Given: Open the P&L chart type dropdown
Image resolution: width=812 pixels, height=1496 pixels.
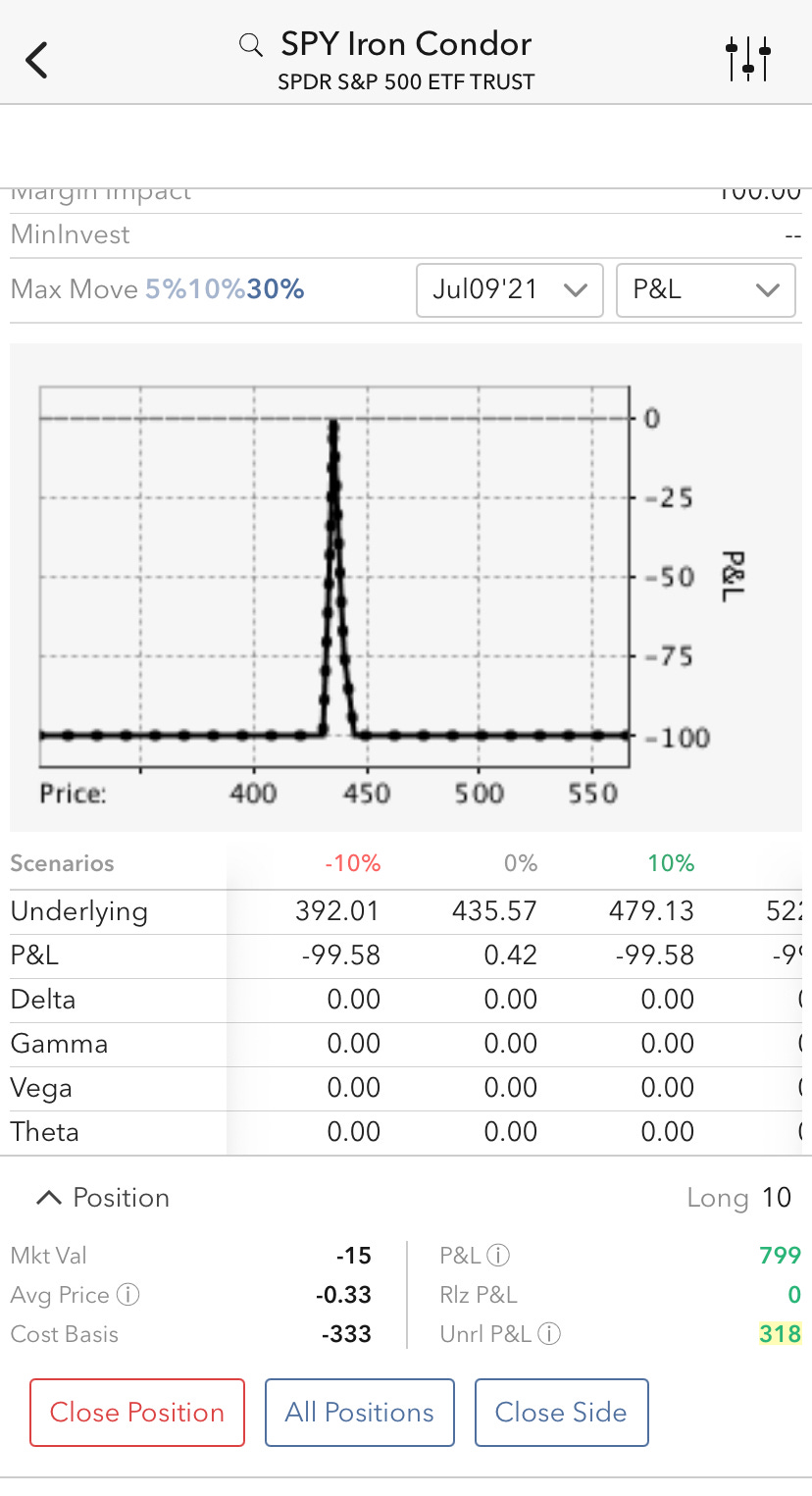Looking at the screenshot, I should pos(705,289).
